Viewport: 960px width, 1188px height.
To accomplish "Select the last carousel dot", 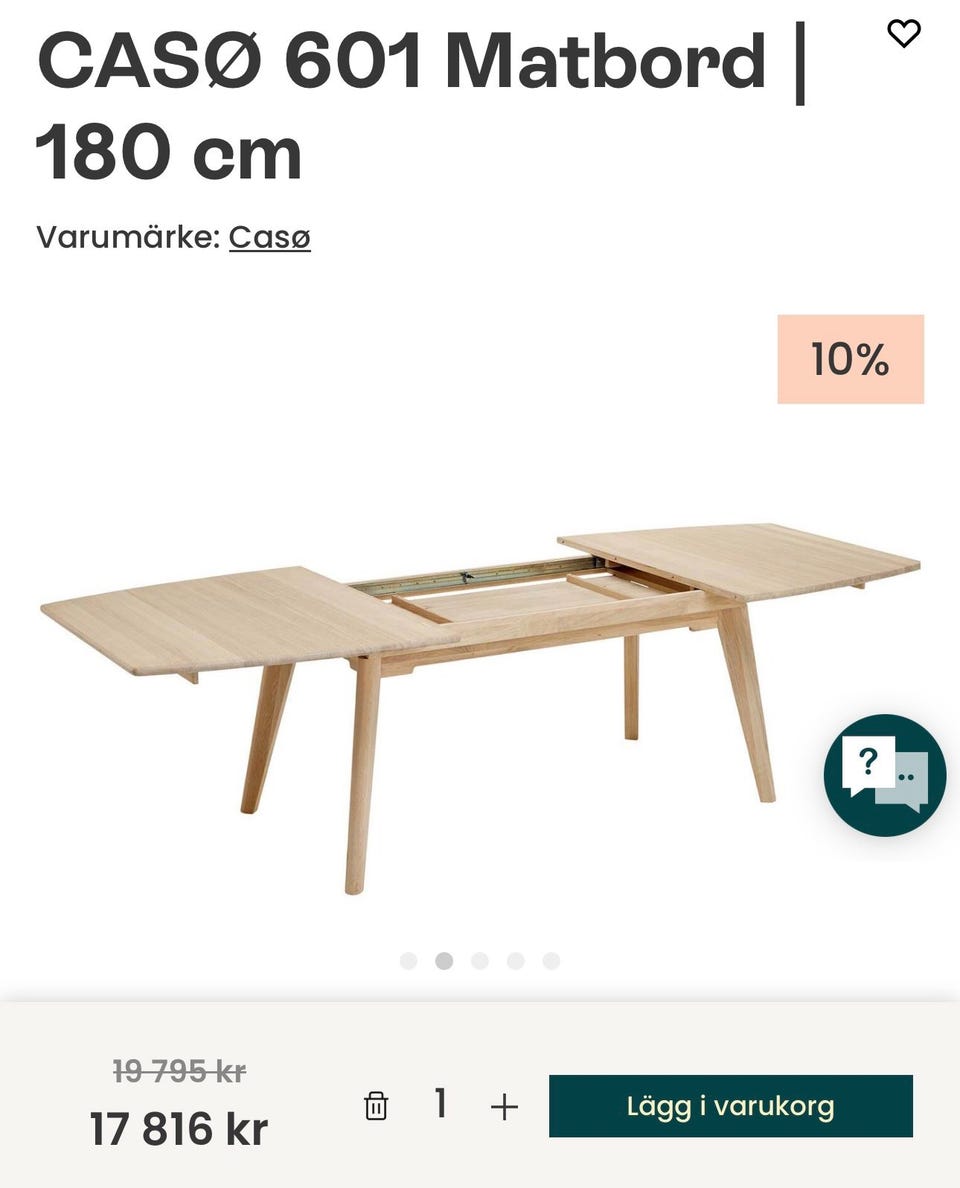I will click(550, 960).
